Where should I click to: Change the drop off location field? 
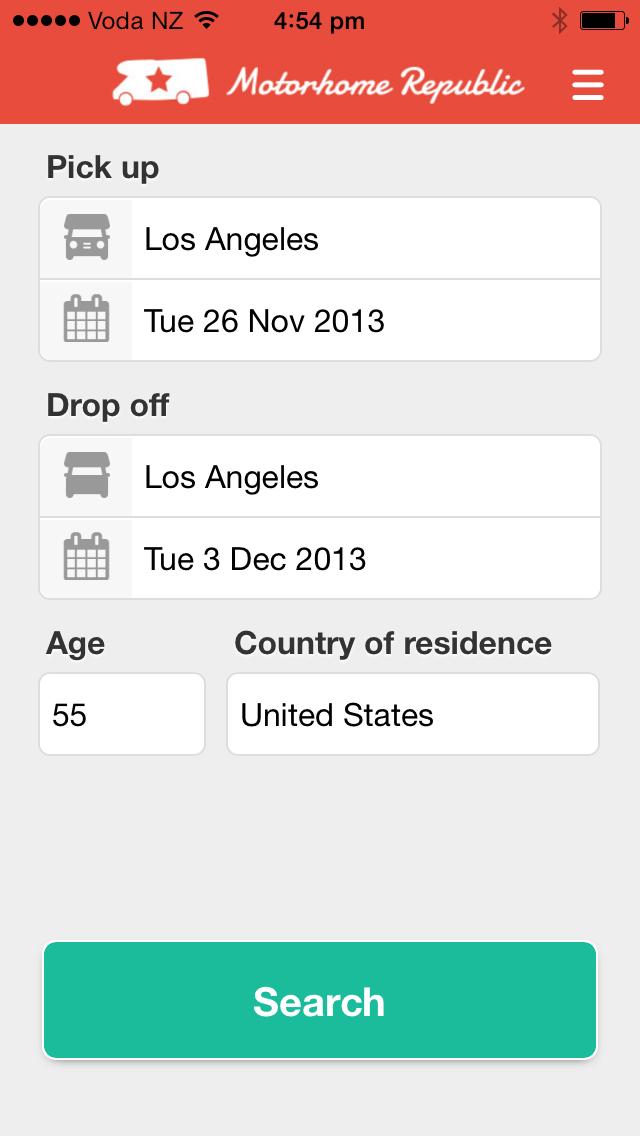pos(320,477)
